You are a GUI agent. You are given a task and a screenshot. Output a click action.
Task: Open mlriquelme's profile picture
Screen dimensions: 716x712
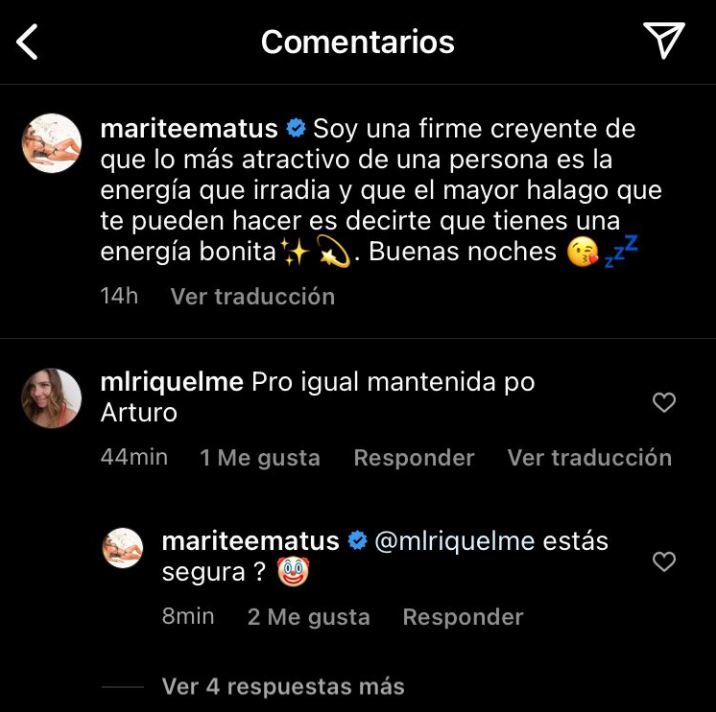[x=51, y=399]
